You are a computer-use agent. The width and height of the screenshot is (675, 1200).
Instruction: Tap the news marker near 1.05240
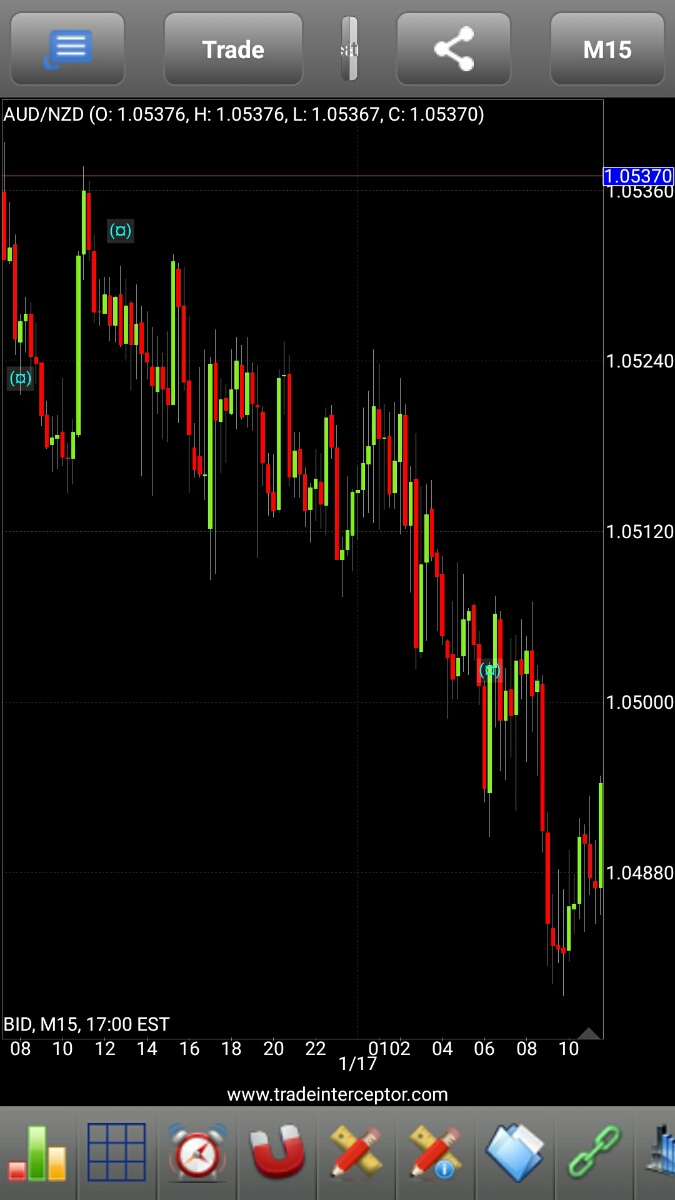click(20, 378)
